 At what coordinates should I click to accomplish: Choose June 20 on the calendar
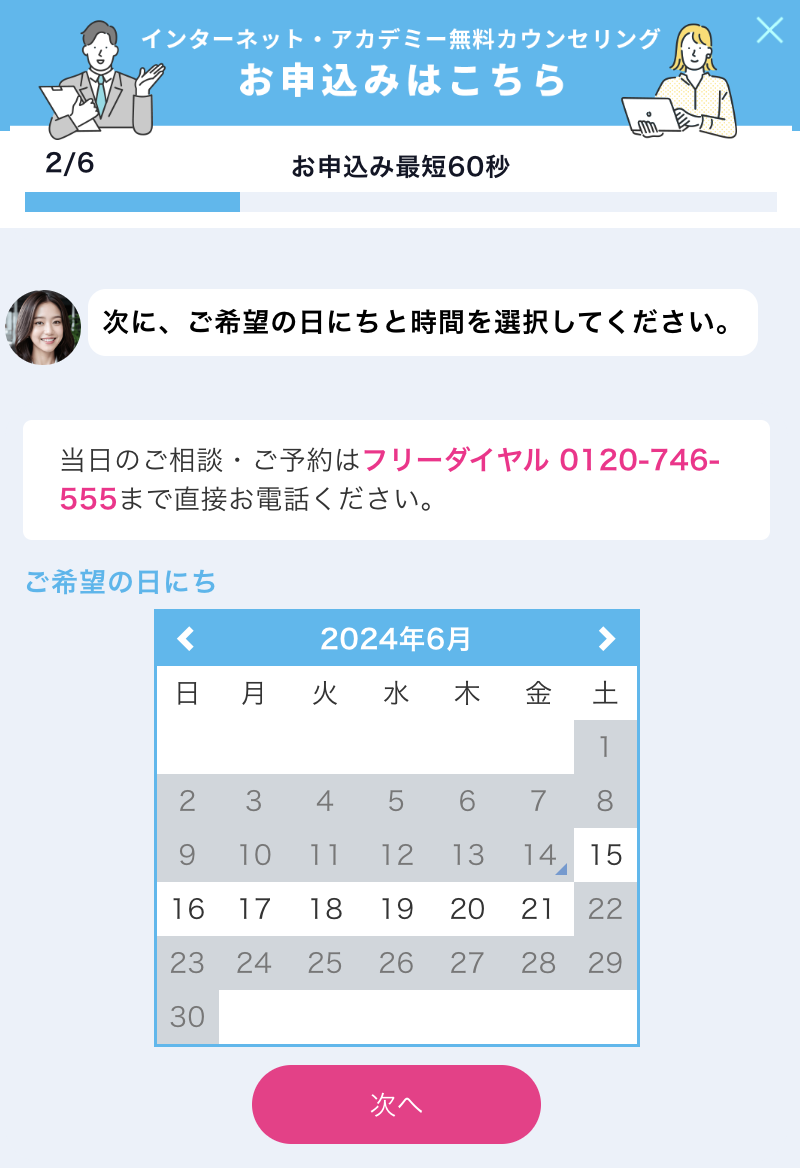coord(467,909)
